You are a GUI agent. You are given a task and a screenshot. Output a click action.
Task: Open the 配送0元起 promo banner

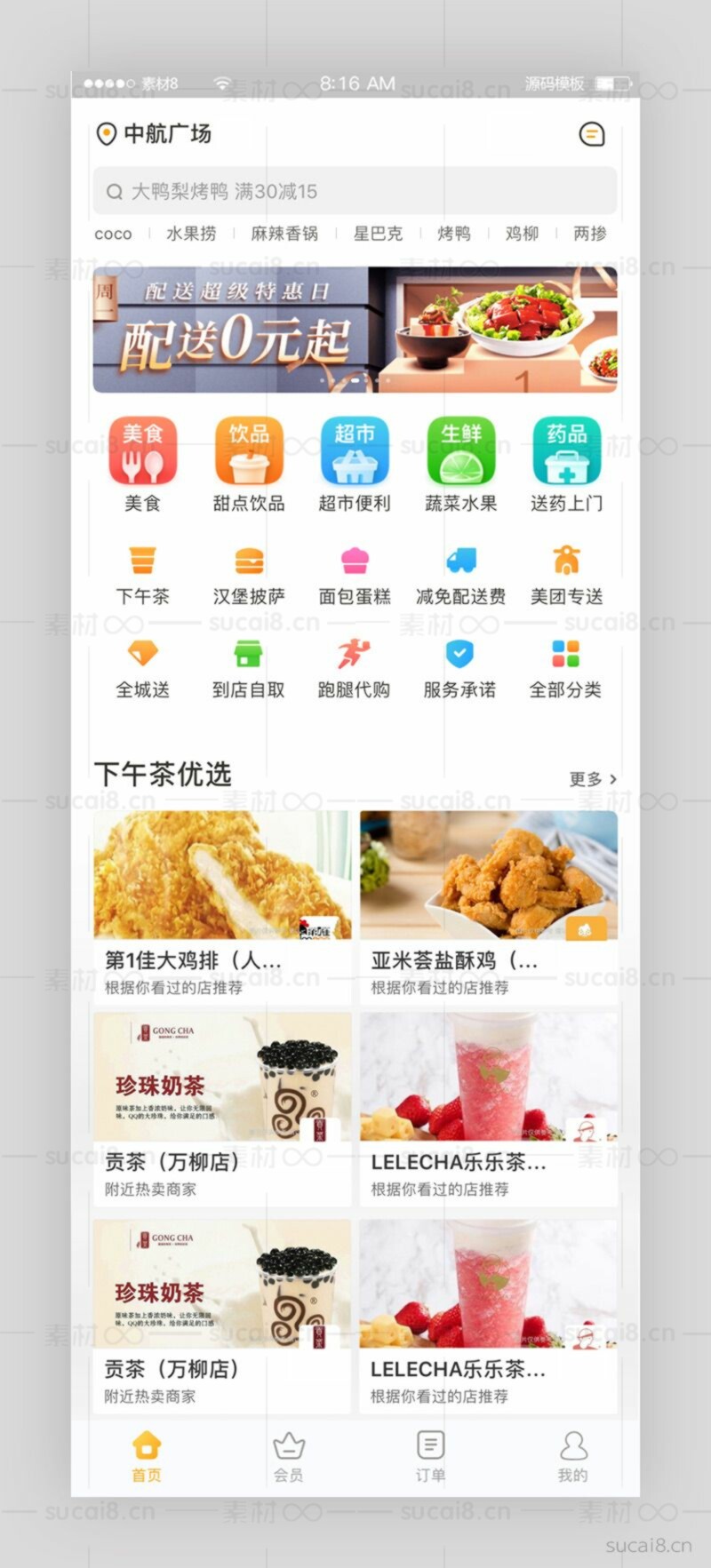(355, 330)
